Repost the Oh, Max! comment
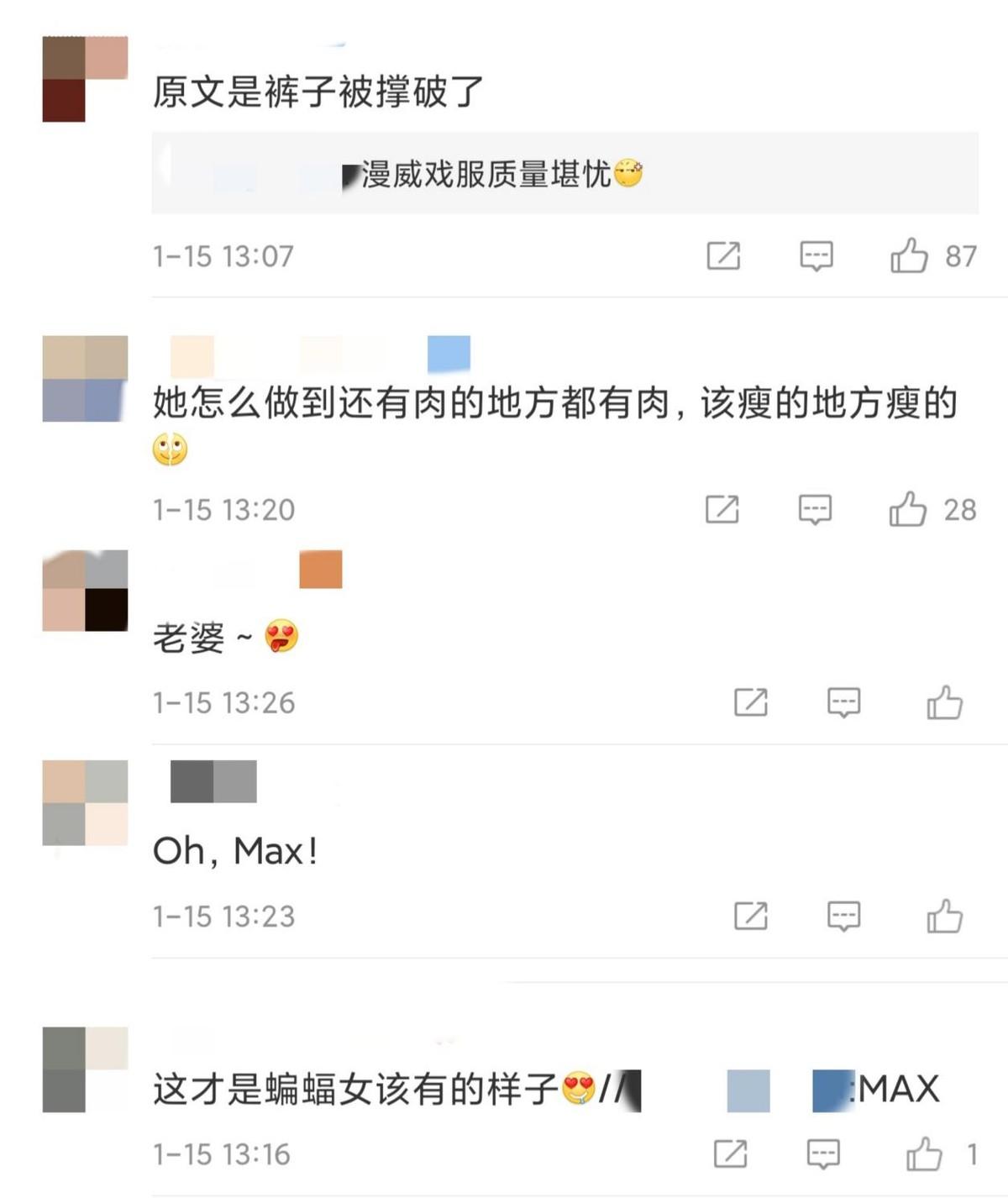 click(x=750, y=916)
